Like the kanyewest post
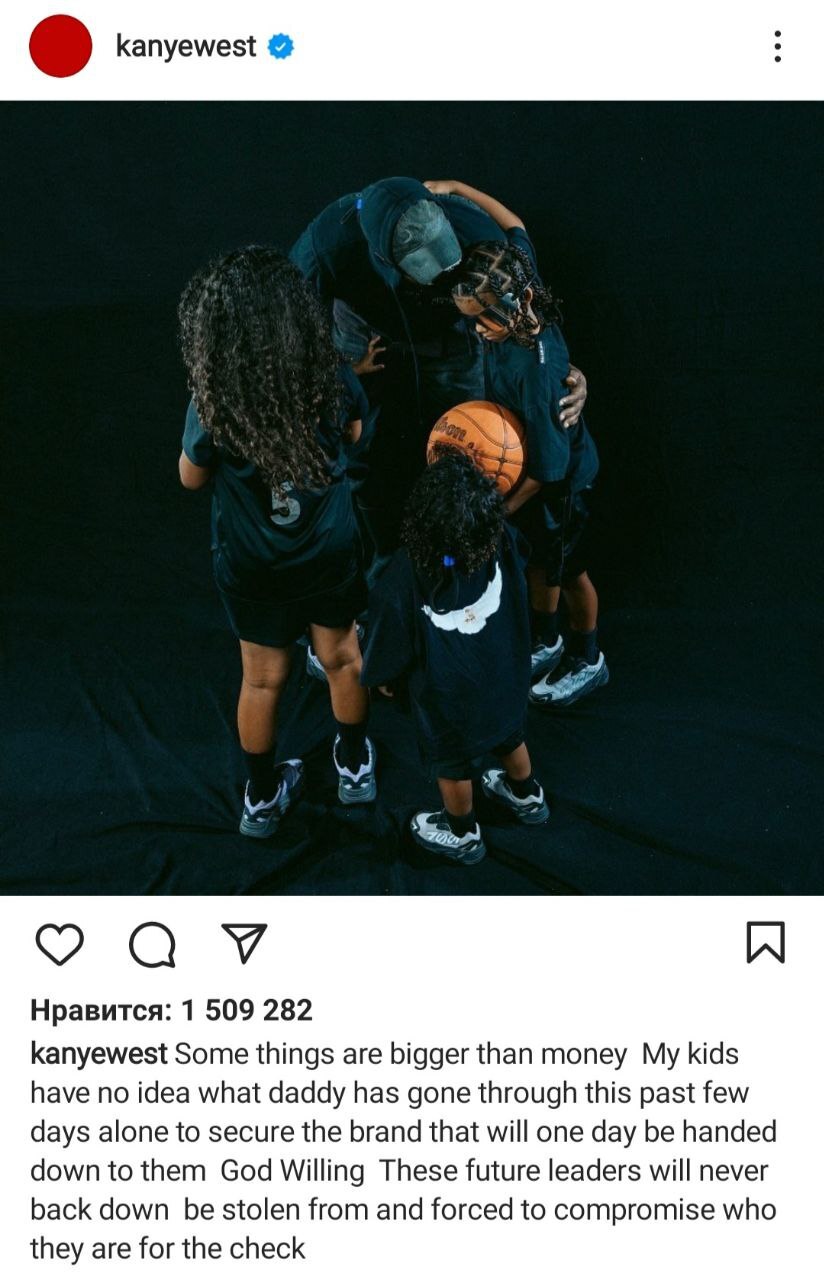Viewport: 824px width, 1280px height. (60, 944)
